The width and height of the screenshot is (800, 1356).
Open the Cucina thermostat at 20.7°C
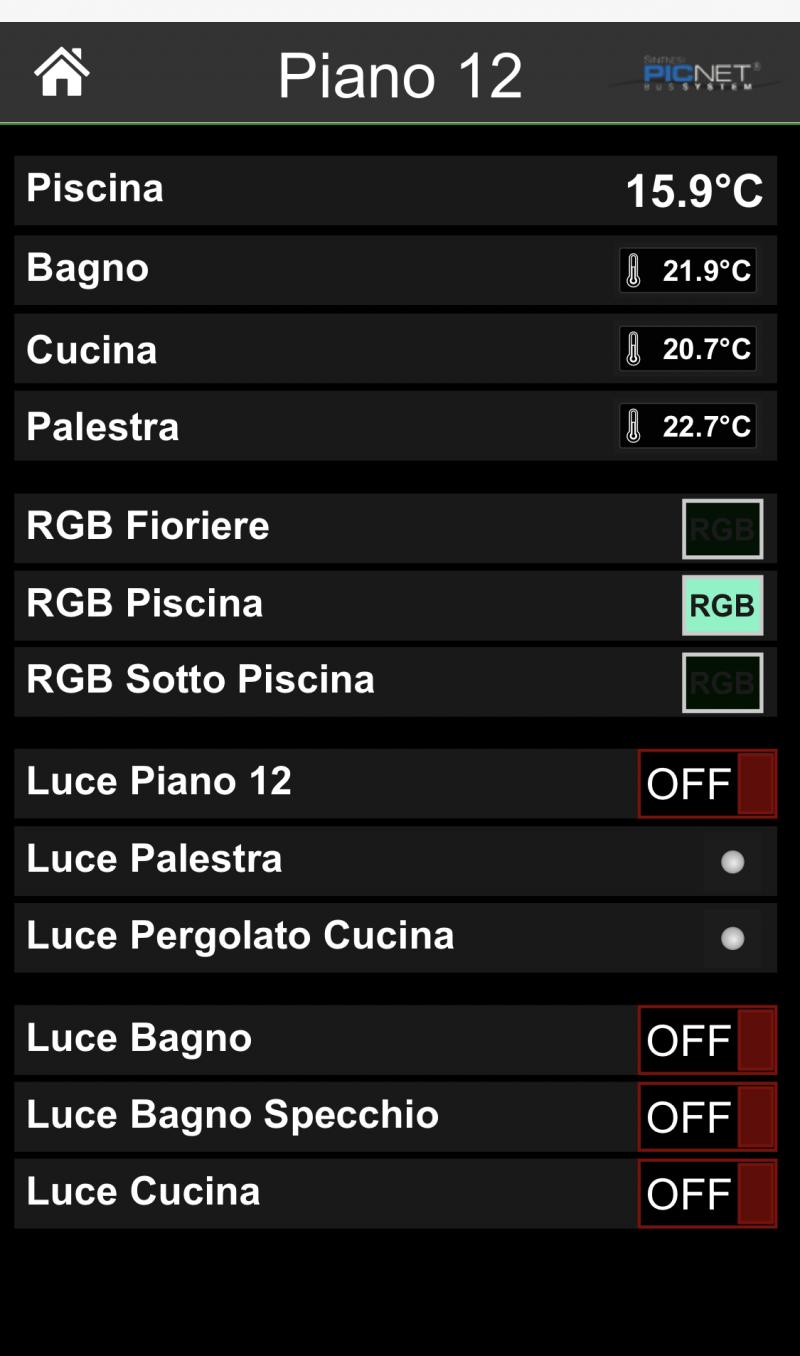(x=688, y=349)
